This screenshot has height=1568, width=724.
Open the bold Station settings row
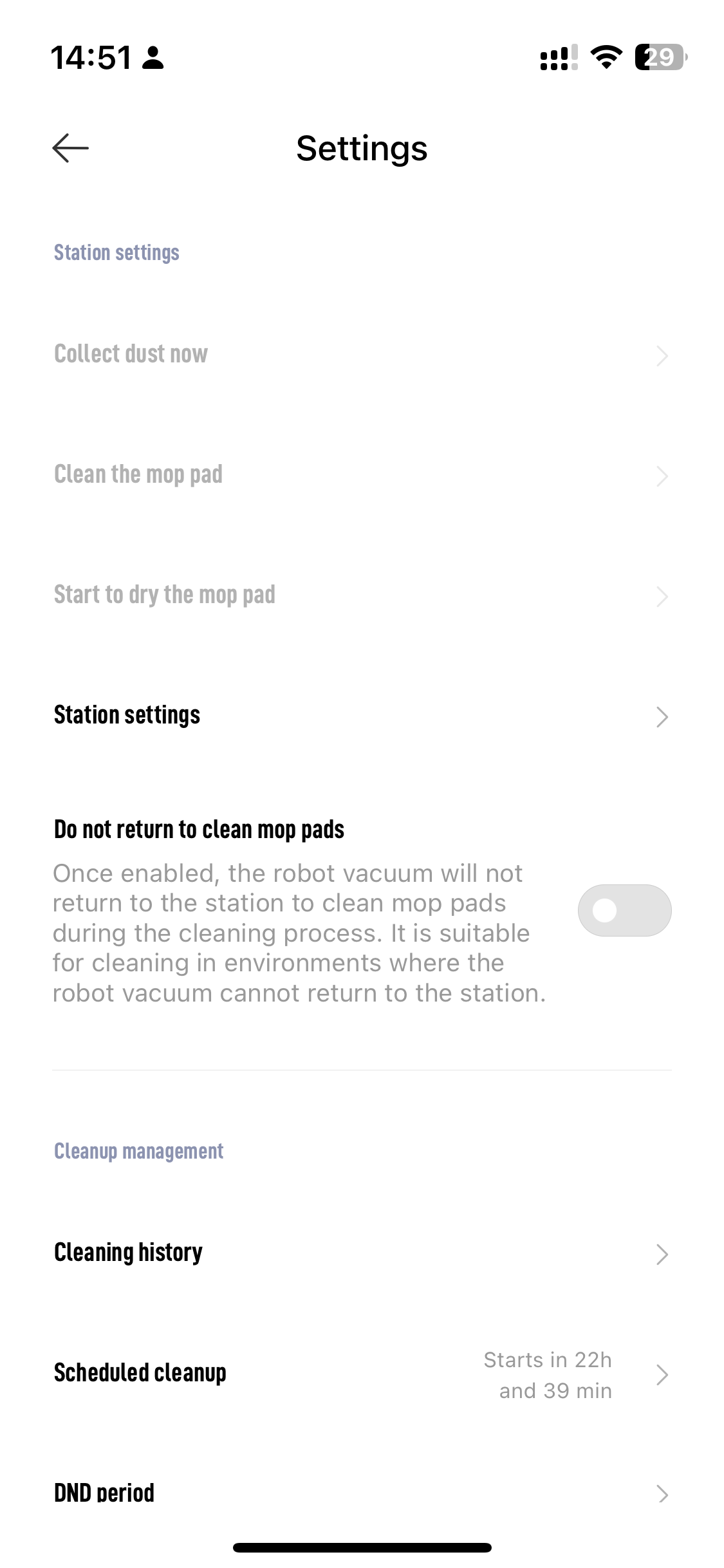pyautogui.click(x=362, y=716)
